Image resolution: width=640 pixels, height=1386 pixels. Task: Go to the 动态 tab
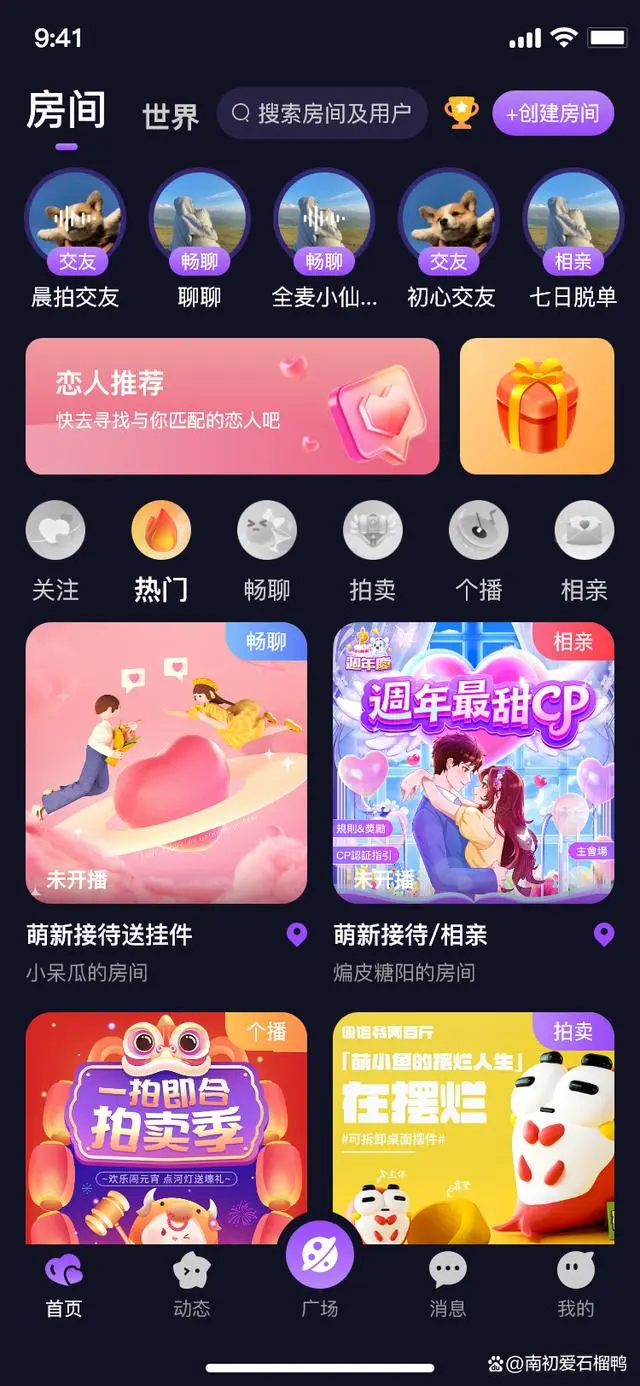(191, 1285)
